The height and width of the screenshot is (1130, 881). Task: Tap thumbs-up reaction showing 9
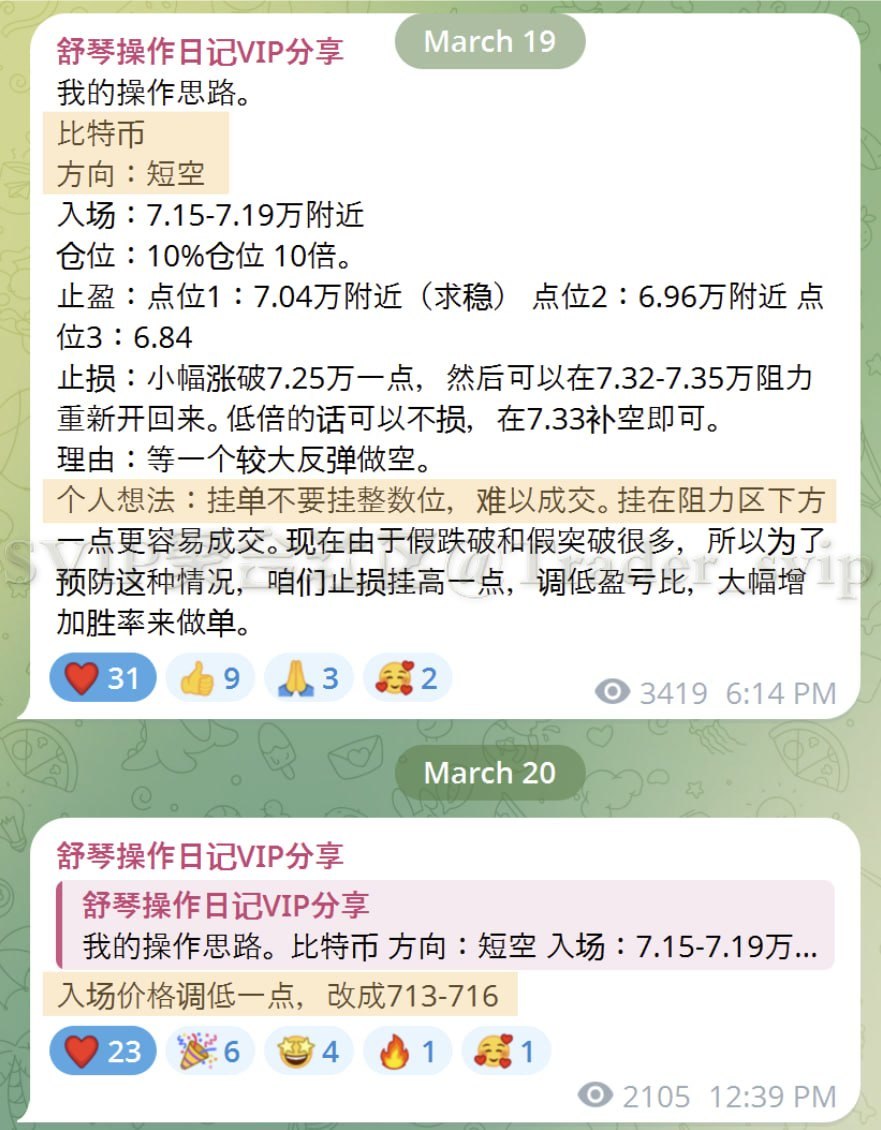click(209, 679)
